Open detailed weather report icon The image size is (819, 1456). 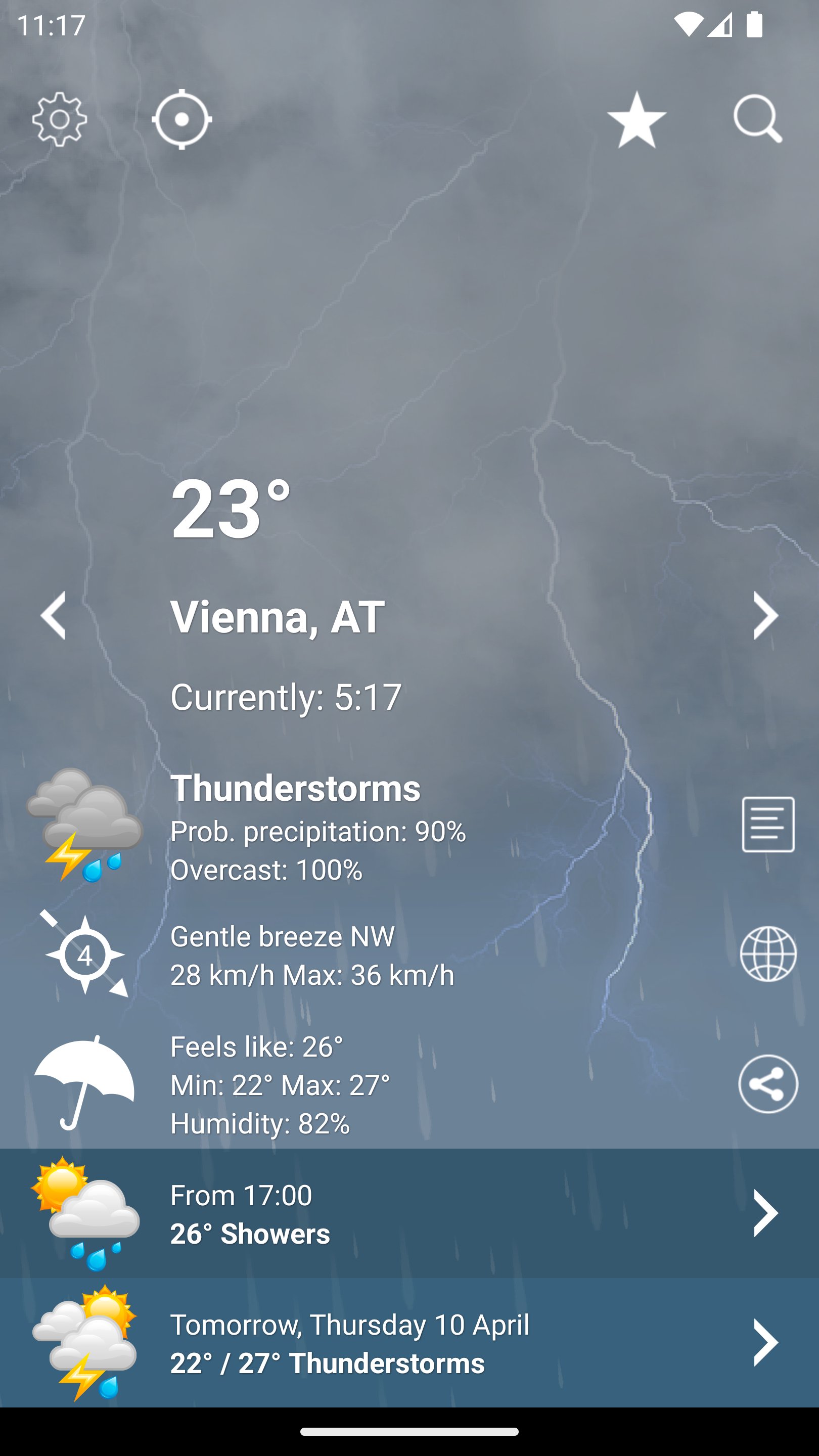tap(767, 825)
